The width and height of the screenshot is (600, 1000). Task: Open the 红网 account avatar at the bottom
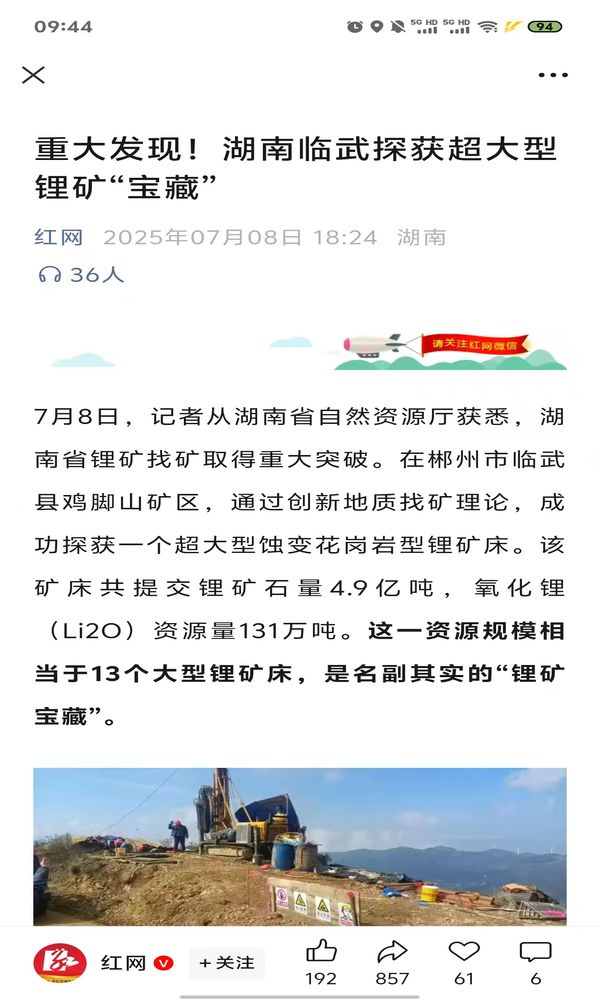pos(60,962)
